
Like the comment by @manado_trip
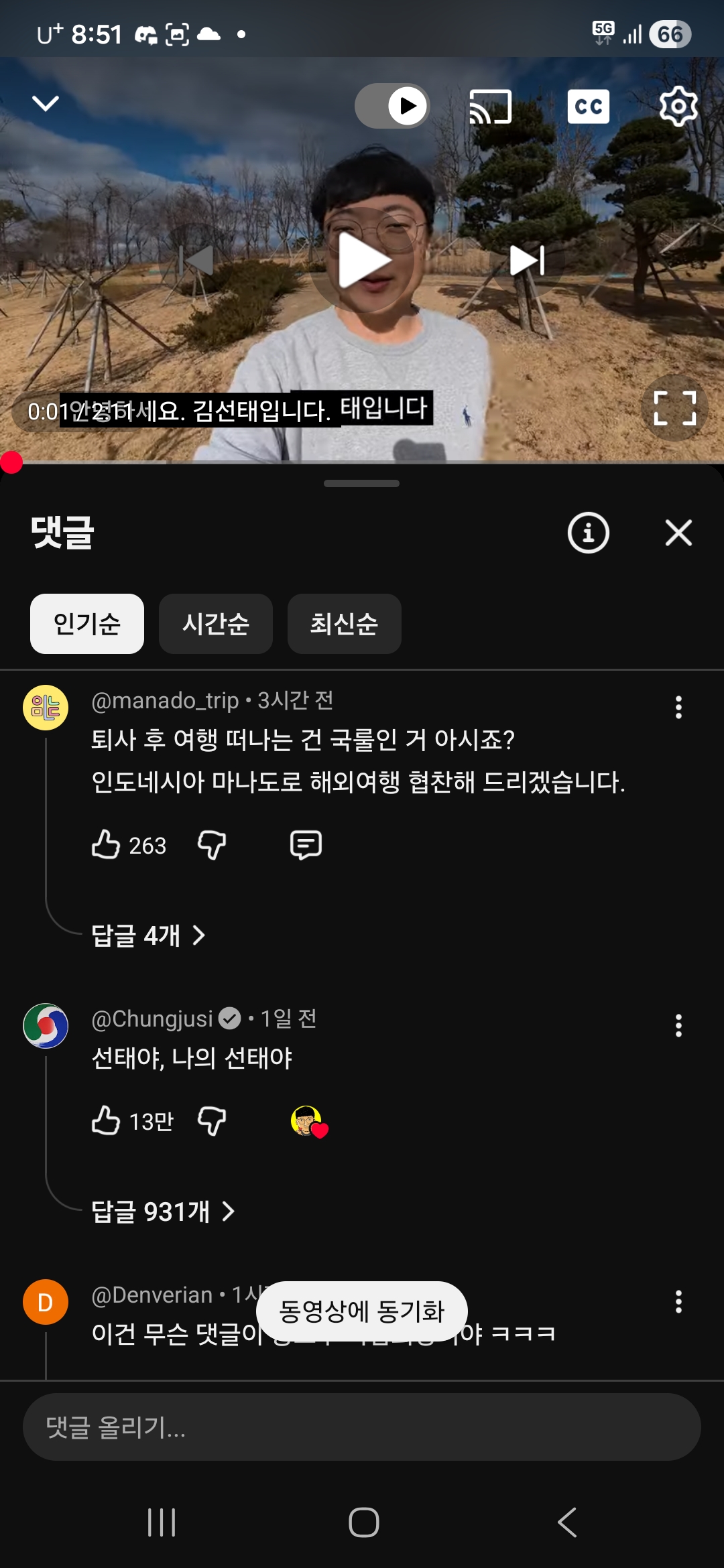[x=106, y=844]
